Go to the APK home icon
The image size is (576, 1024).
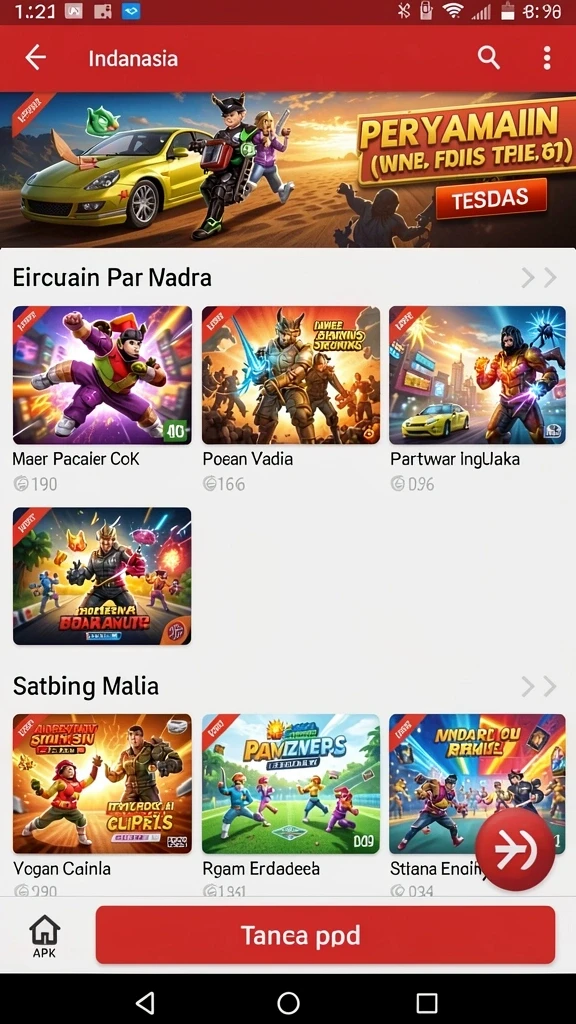pos(44,936)
